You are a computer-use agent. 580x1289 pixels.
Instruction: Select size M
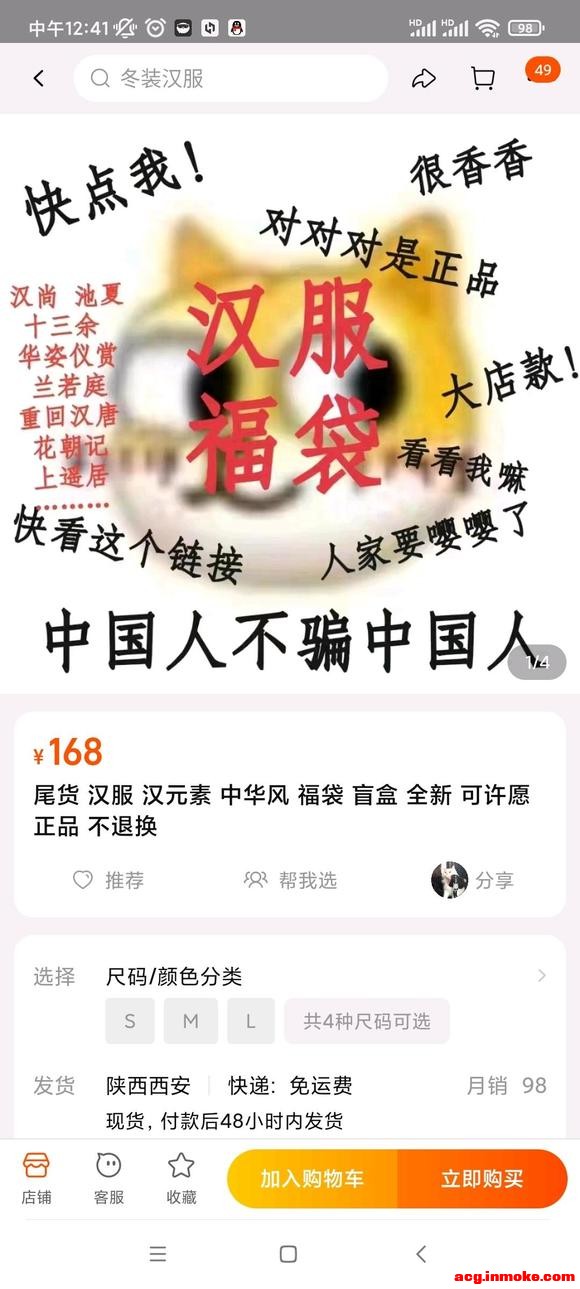[x=190, y=1021]
